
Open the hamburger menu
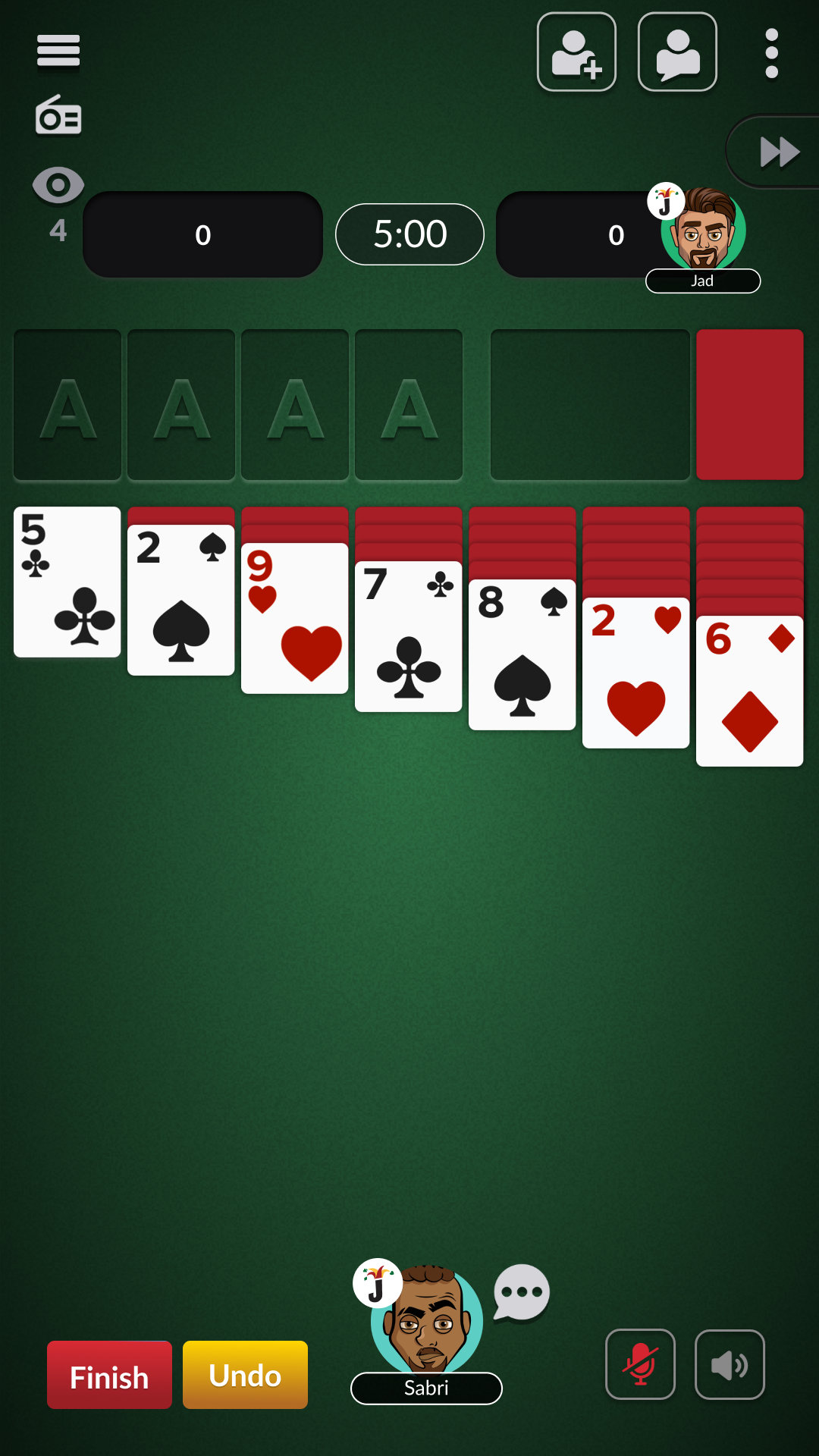point(58,51)
